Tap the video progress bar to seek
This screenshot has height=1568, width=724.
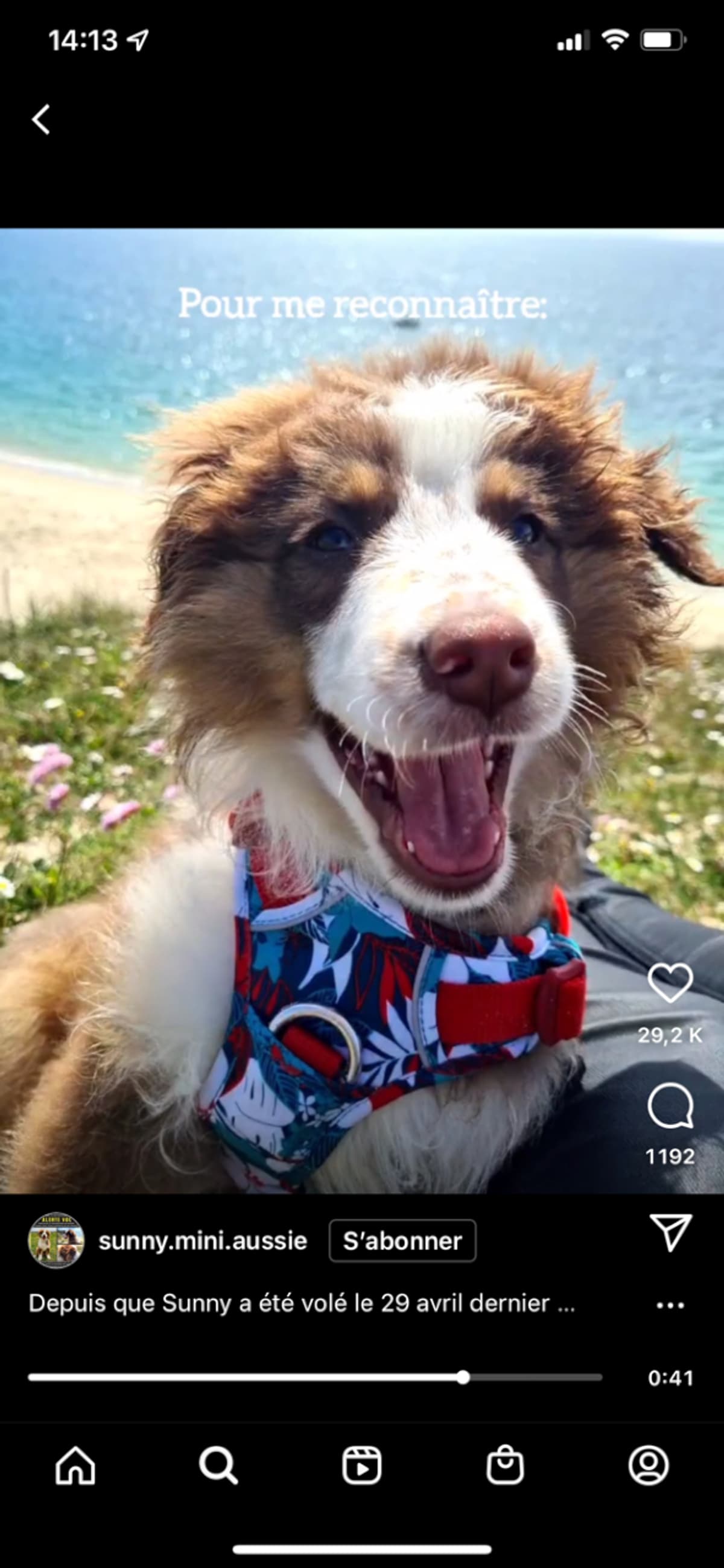[315, 1377]
